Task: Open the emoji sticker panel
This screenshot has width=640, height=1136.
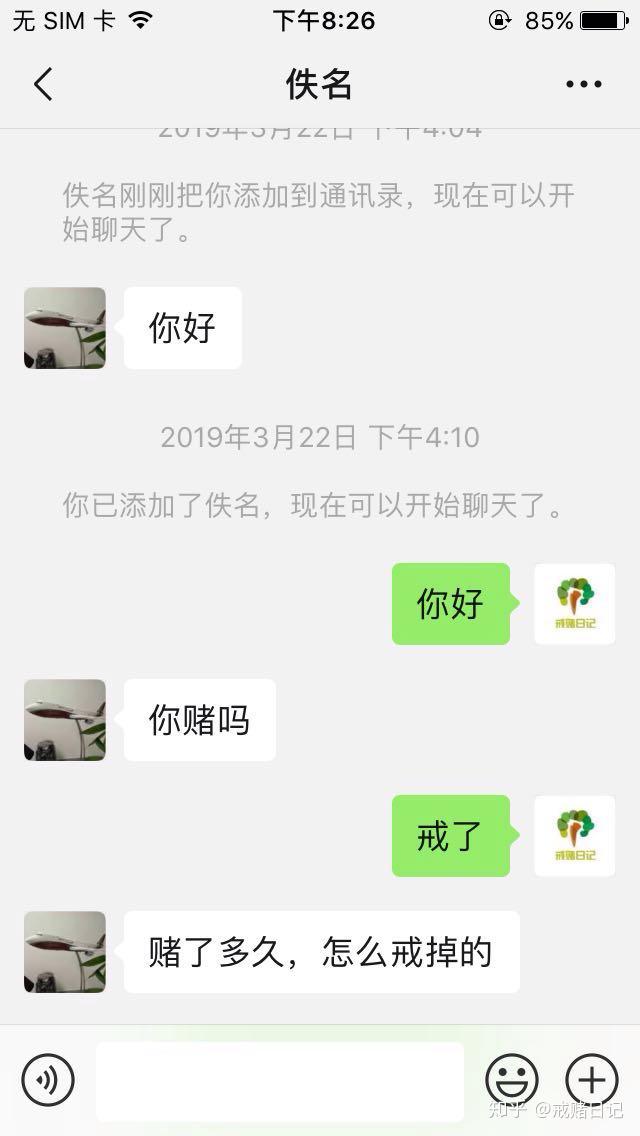Action: (512, 1081)
